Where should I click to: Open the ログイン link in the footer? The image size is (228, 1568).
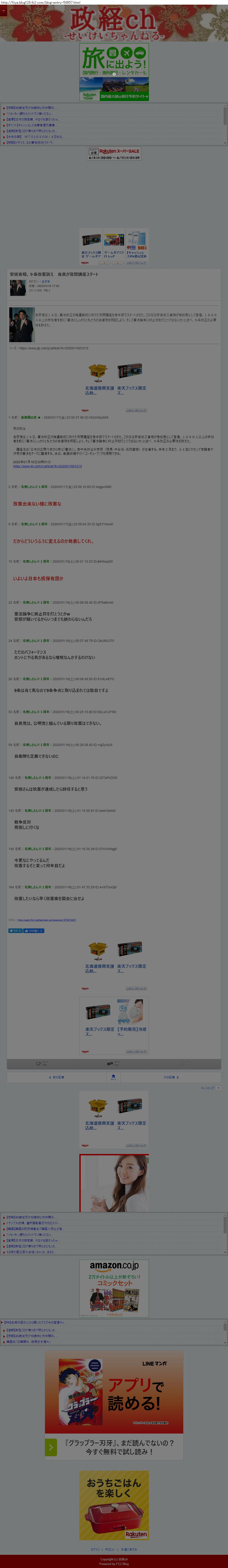(96, 1550)
